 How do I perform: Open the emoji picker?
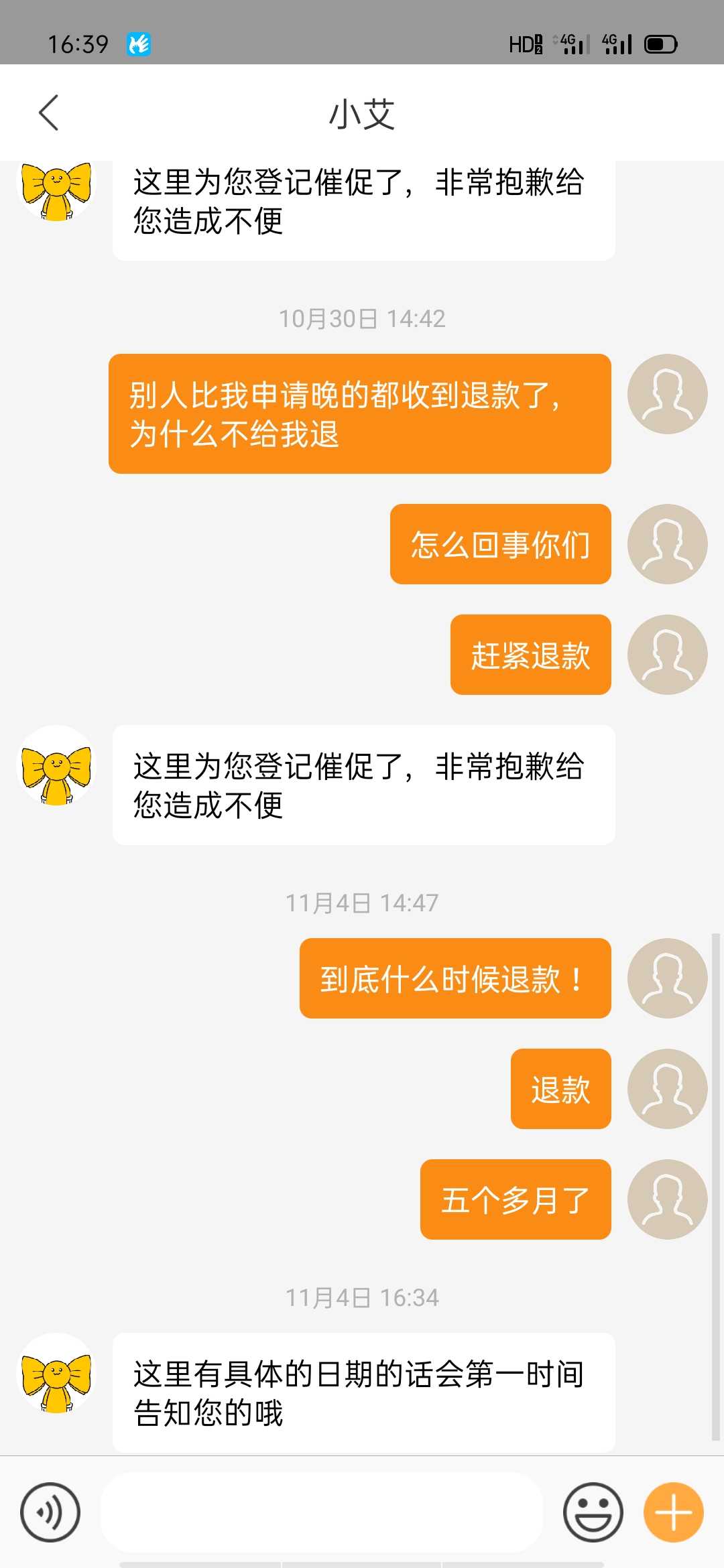(x=593, y=1512)
